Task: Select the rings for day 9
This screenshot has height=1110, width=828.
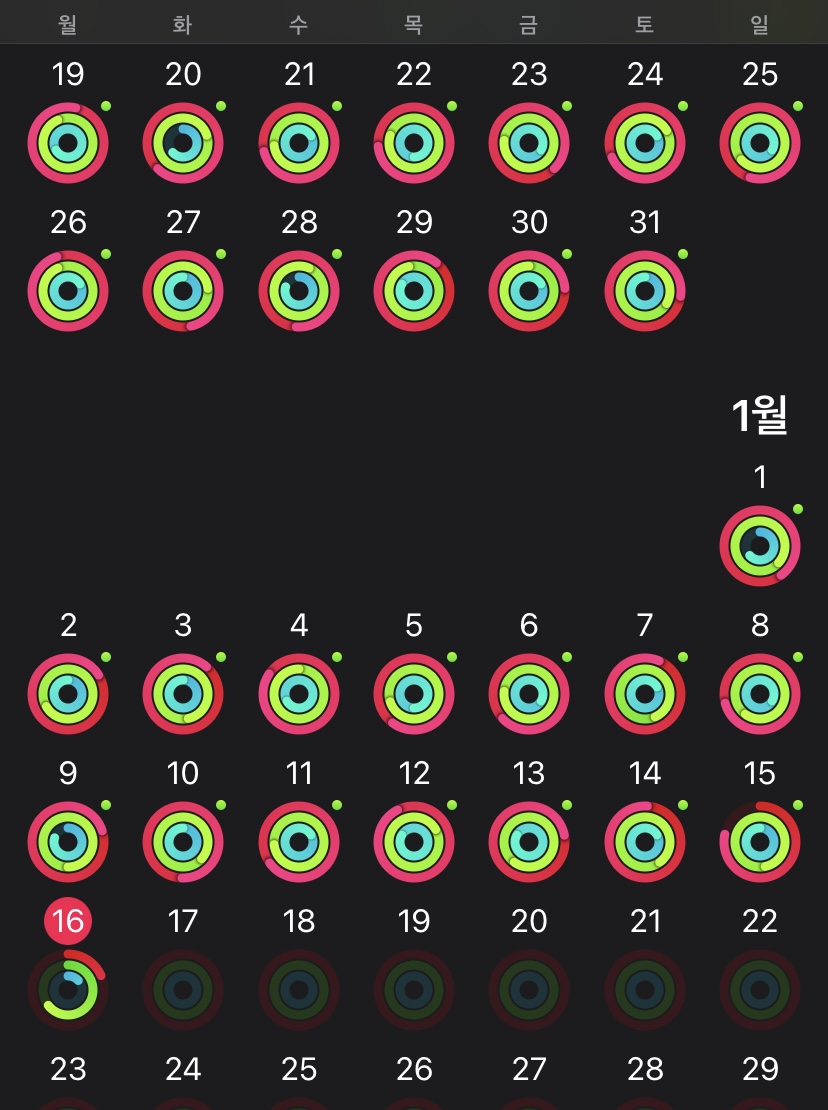Action: coord(68,842)
